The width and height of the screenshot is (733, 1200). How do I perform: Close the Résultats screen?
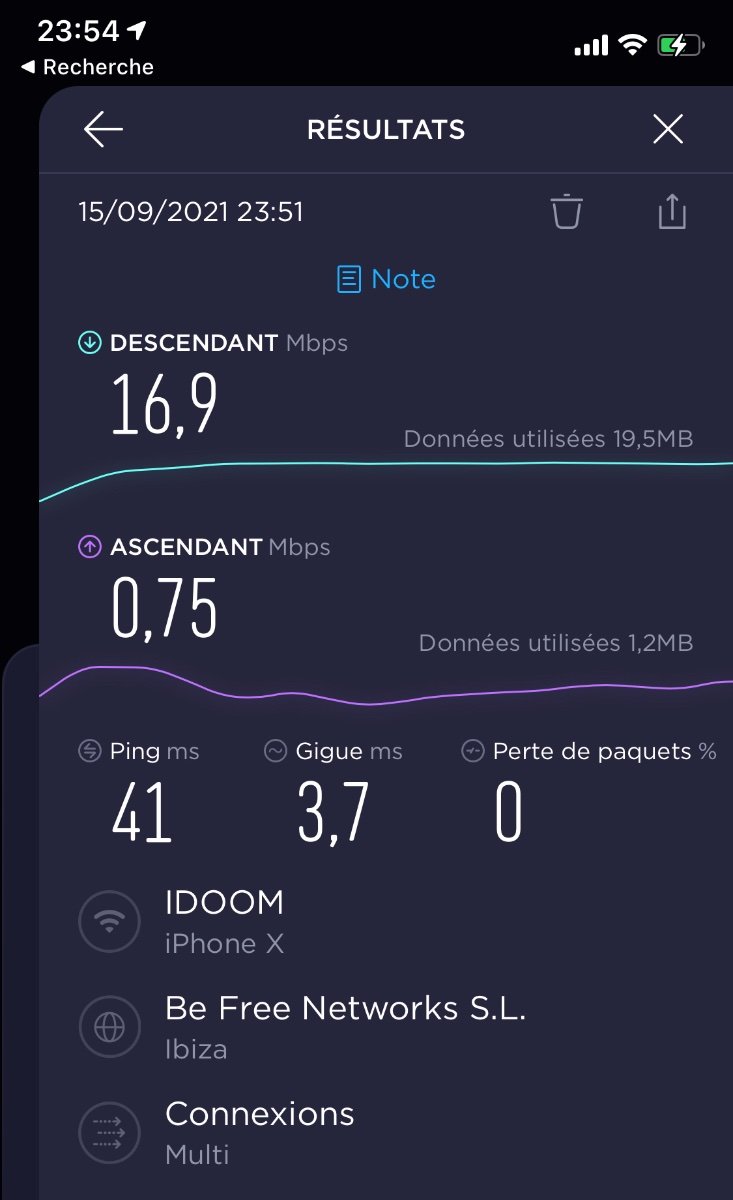pos(667,129)
